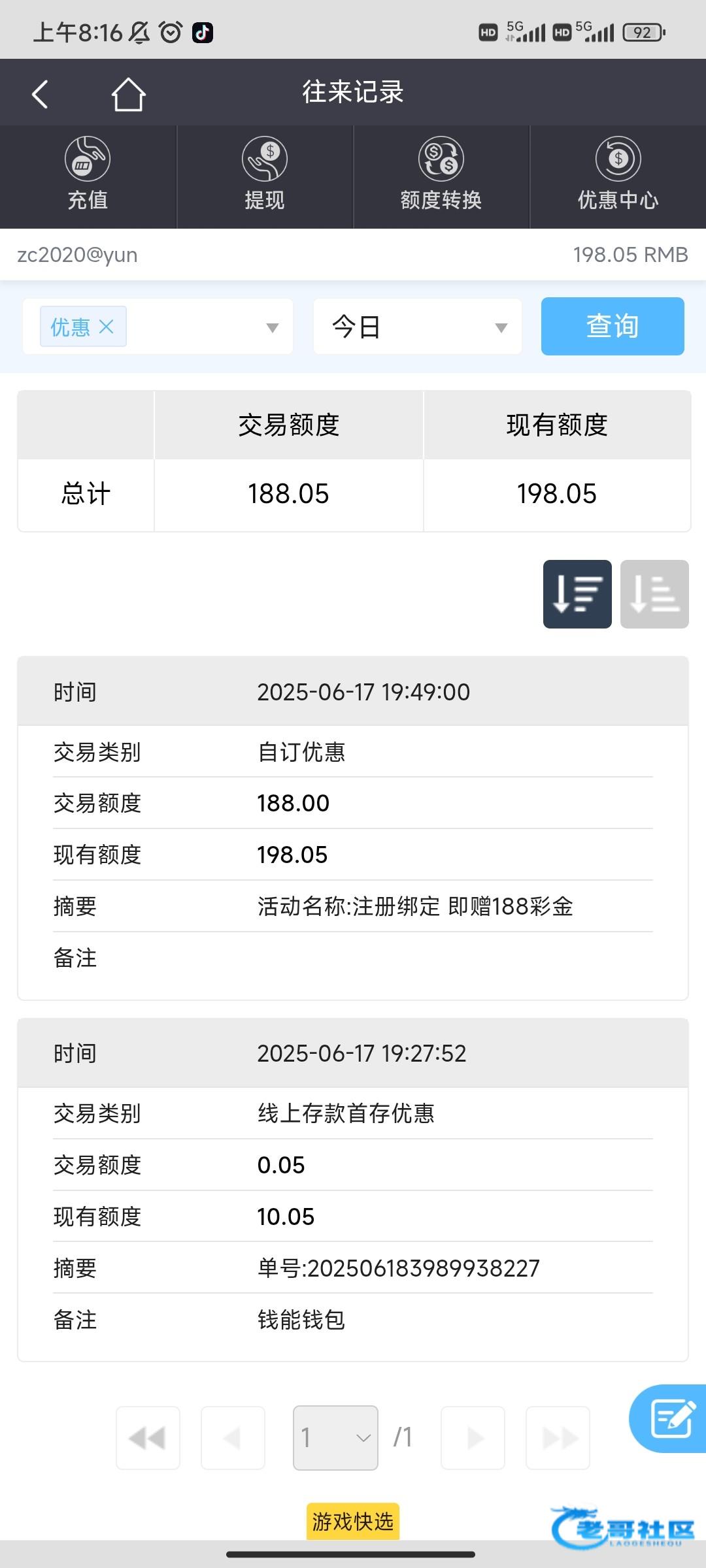Go back using the header arrow
This screenshot has height=1568, width=706.
tap(40, 94)
